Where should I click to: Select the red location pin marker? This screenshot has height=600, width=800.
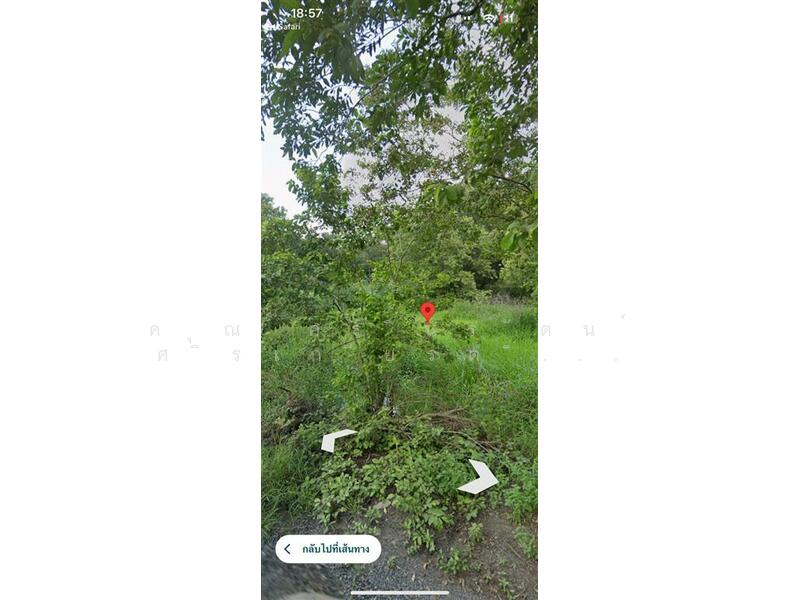[428, 312]
